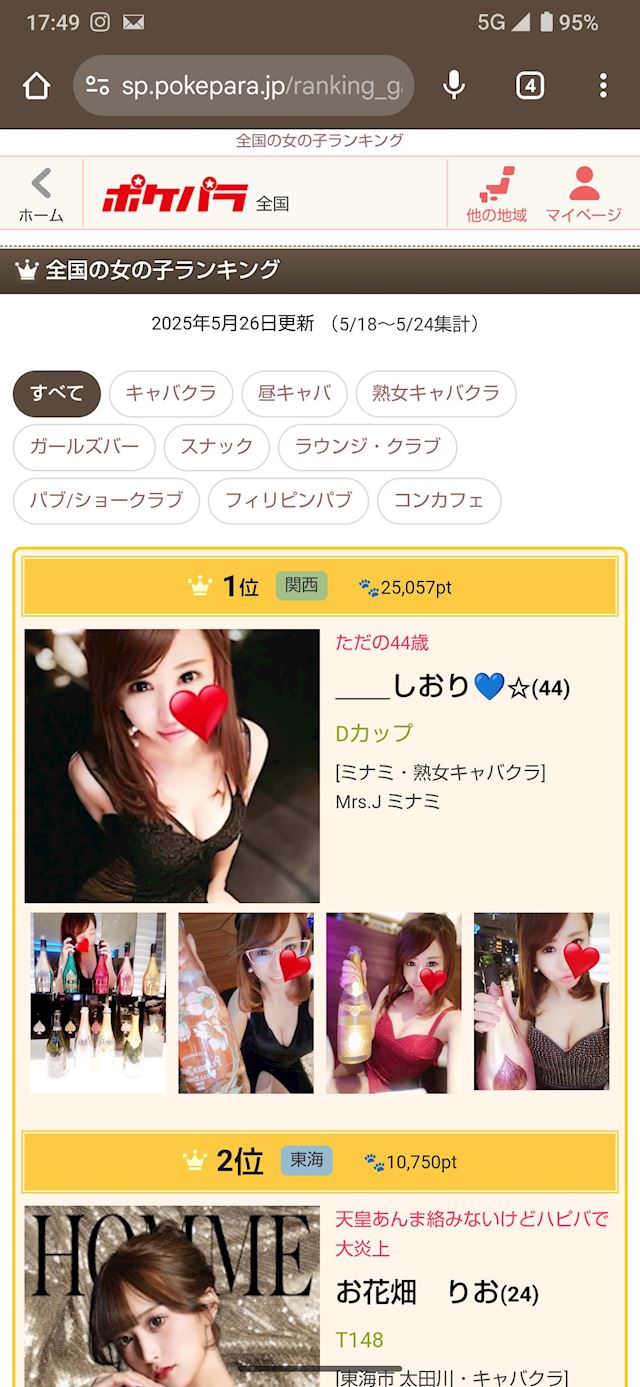
Task: Show 熟女キャバクラ ranking
Action: tap(436, 394)
